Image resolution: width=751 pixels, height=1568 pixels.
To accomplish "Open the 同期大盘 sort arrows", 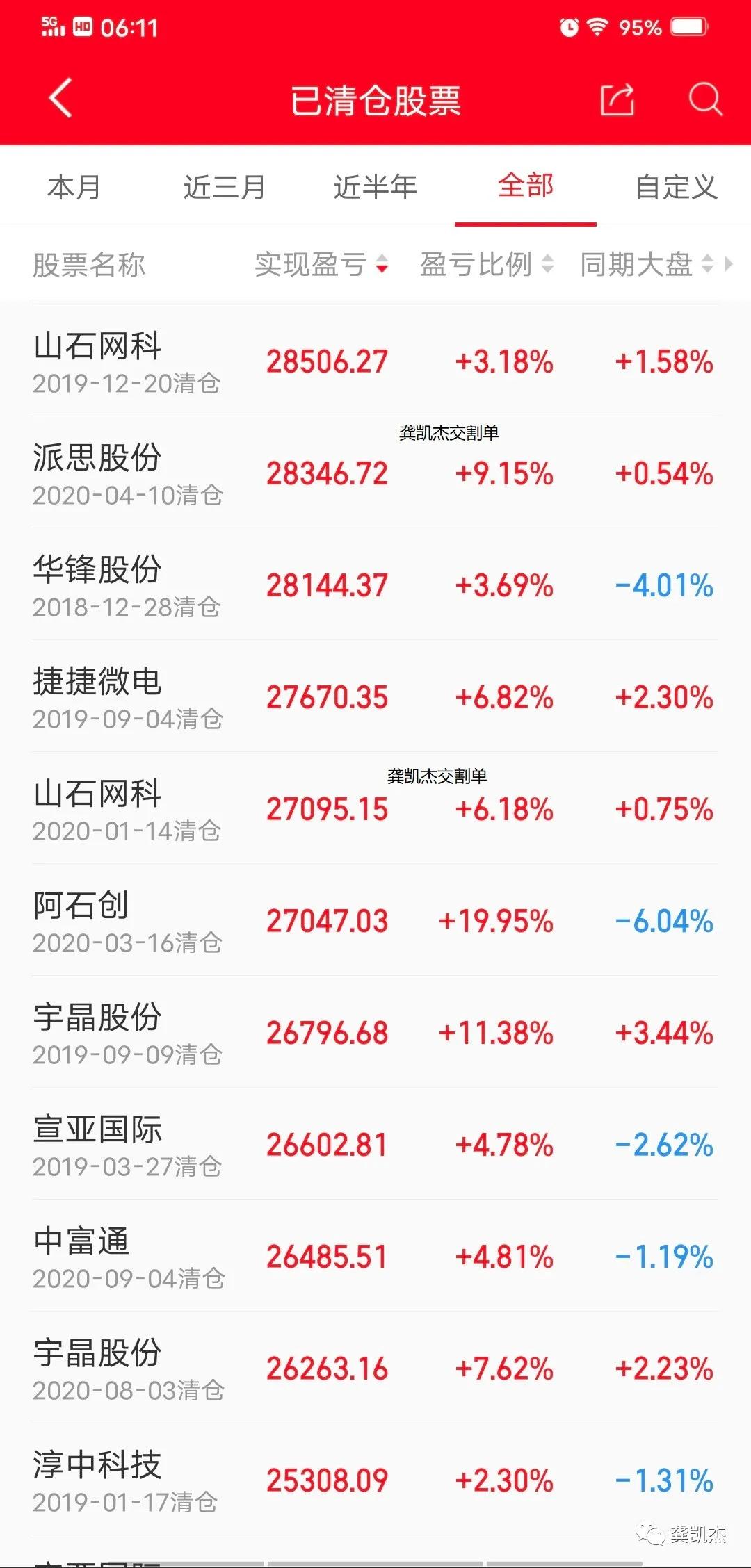I will pyautogui.click(x=709, y=264).
